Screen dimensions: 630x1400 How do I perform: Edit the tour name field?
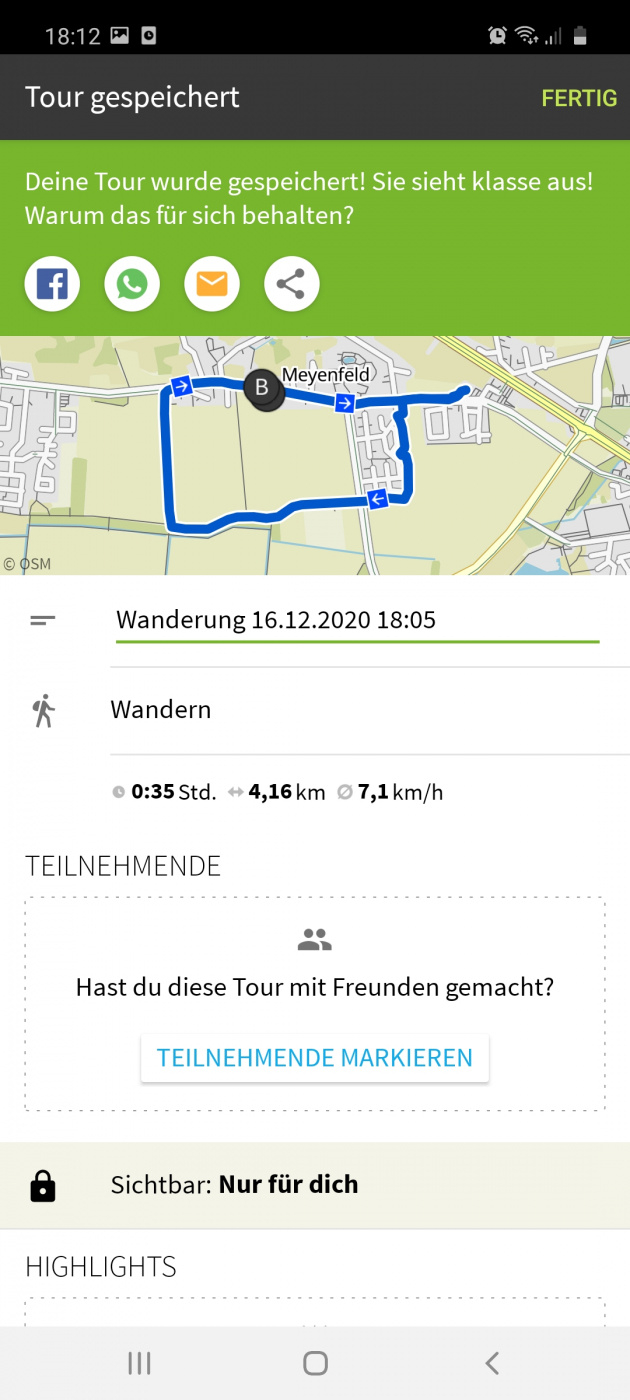point(356,620)
